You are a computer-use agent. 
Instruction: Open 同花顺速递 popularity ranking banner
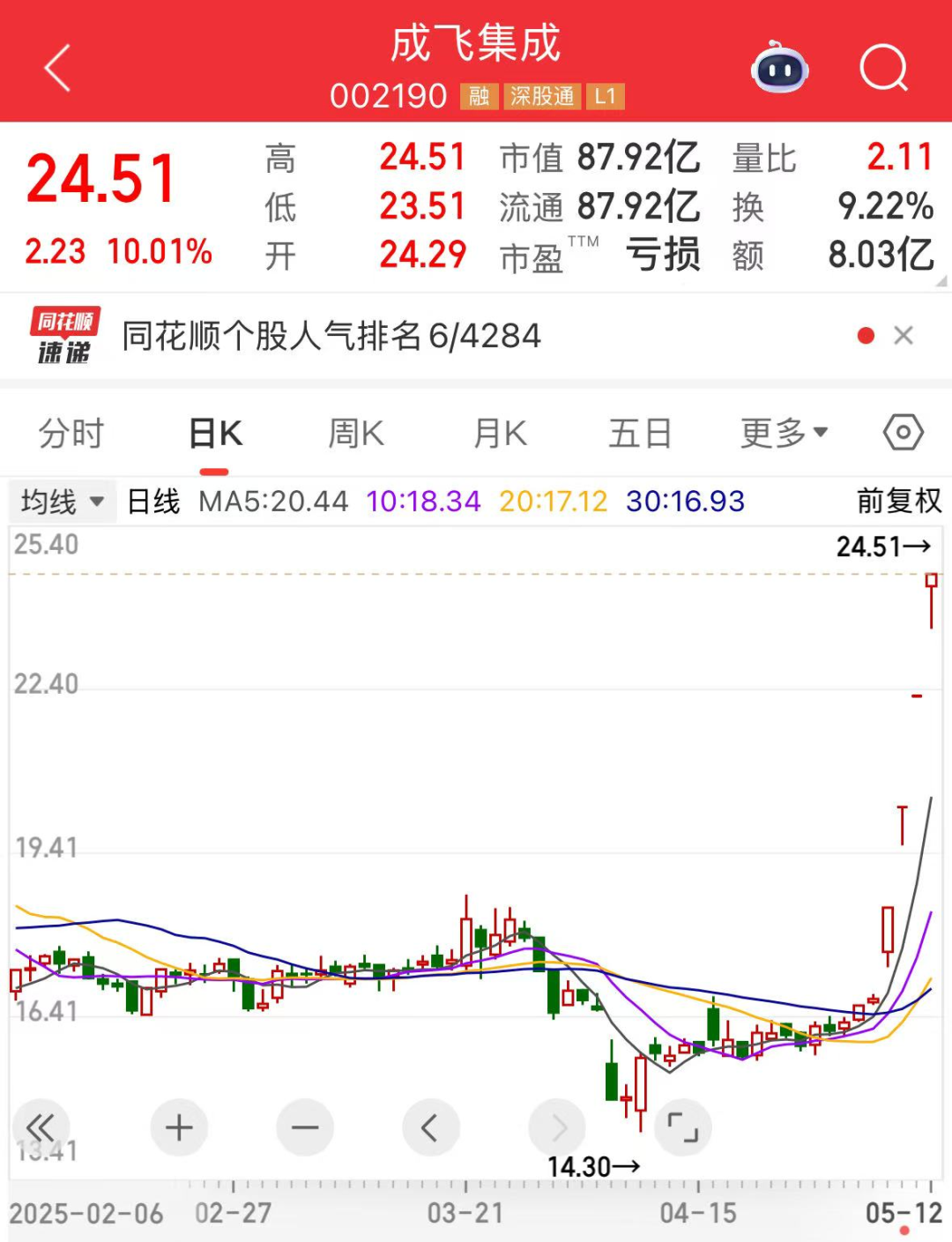[x=331, y=336]
